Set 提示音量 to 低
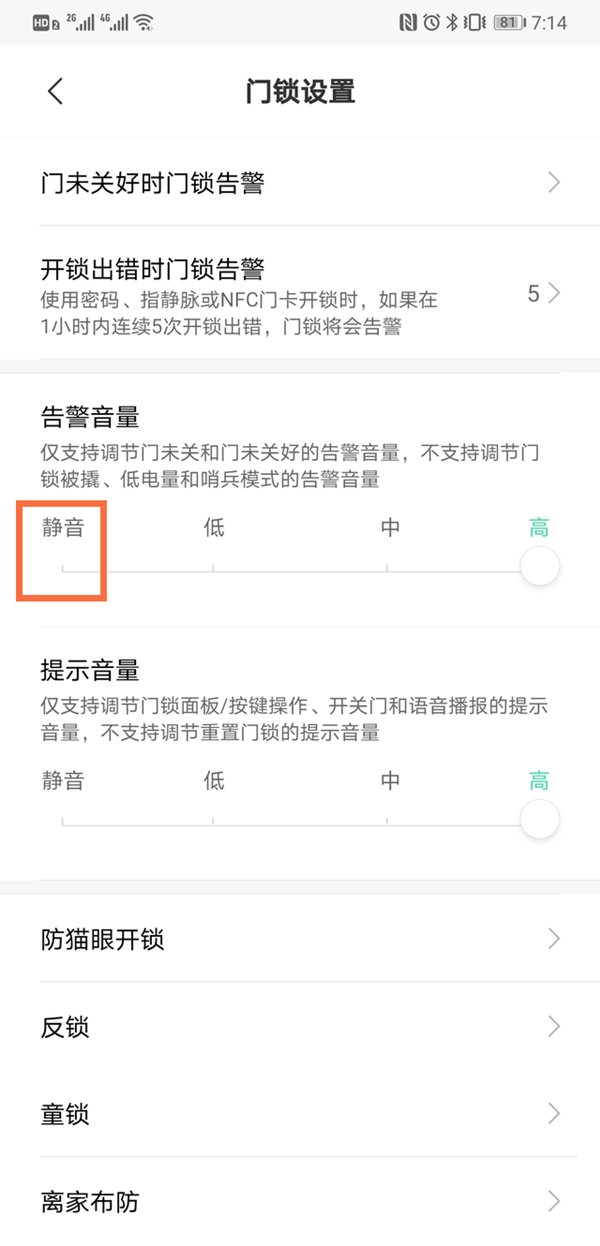 point(213,821)
